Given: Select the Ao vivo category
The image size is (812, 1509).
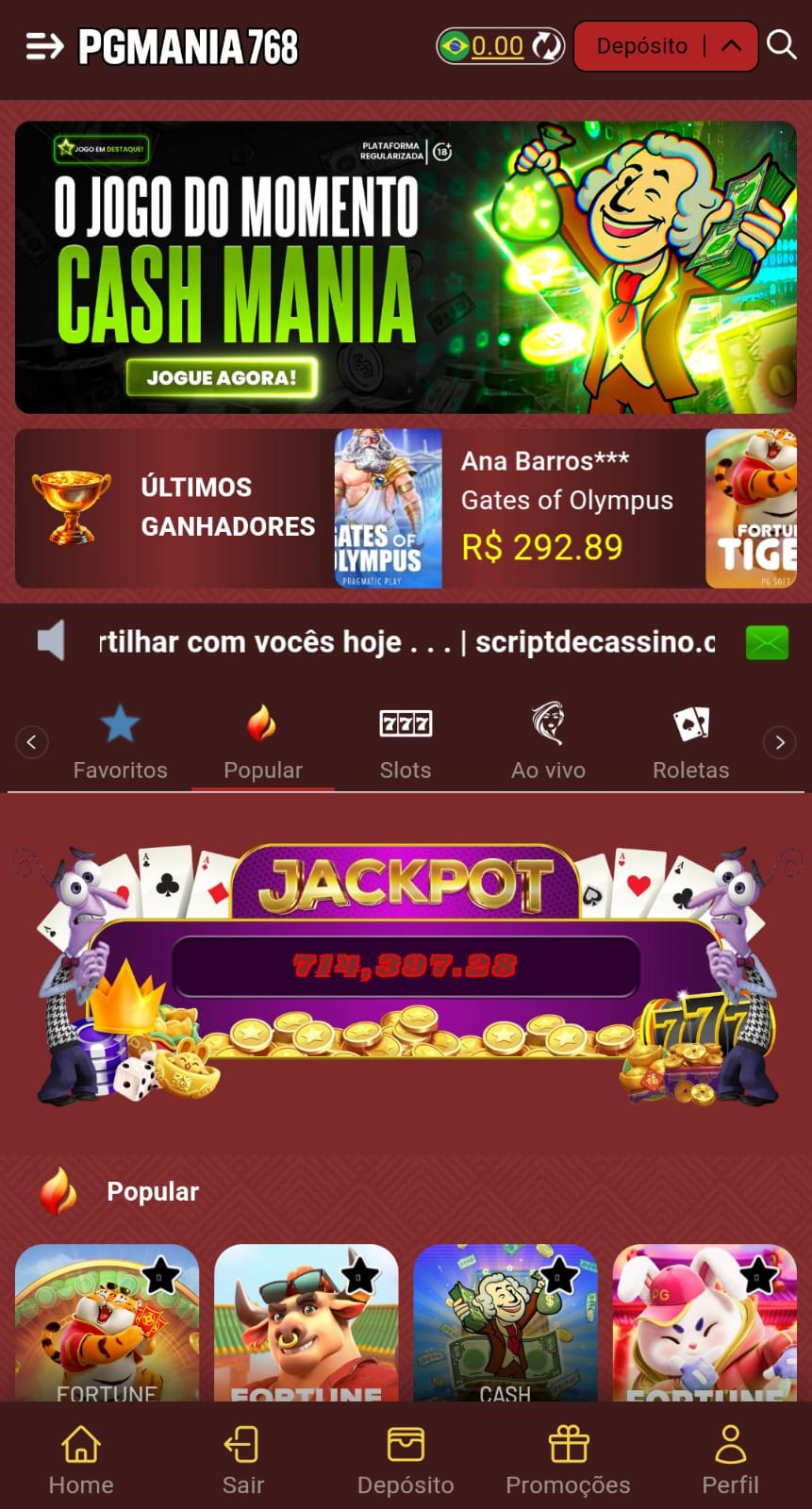Looking at the screenshot, I should pos(548,743).
